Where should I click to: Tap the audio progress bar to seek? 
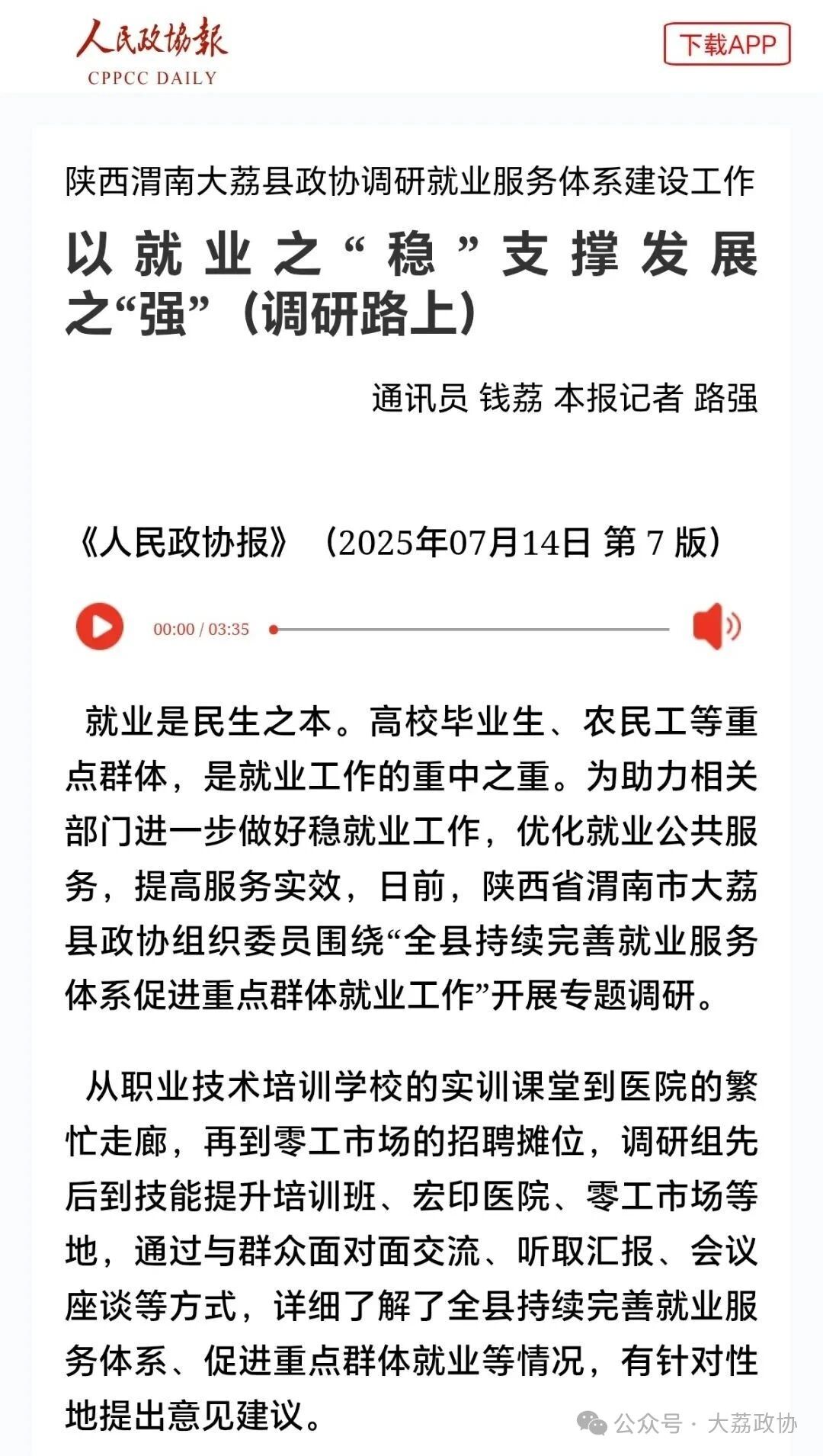click(x=470, y=630)
